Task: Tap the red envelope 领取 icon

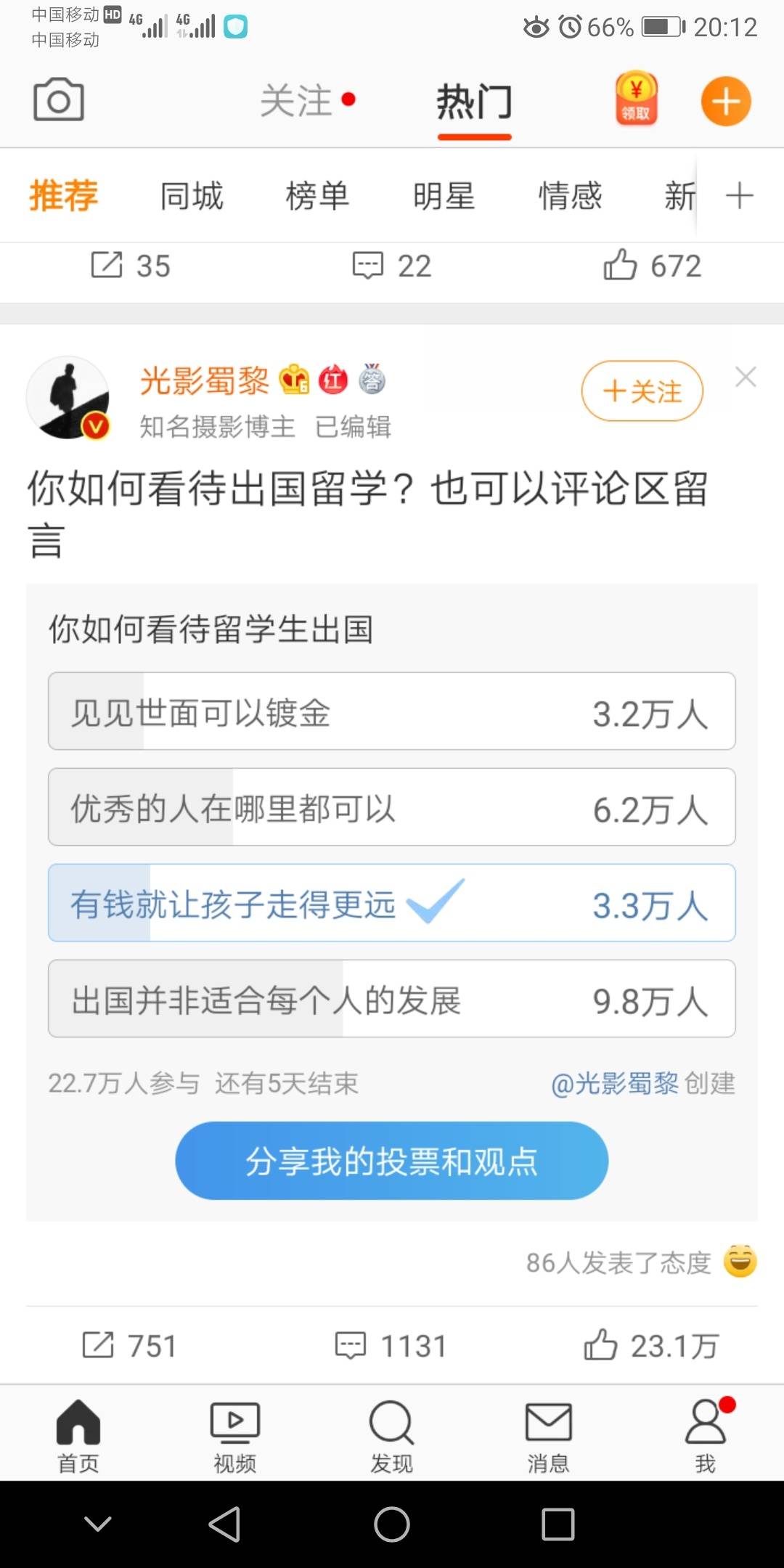Action: tap(636, 99)
